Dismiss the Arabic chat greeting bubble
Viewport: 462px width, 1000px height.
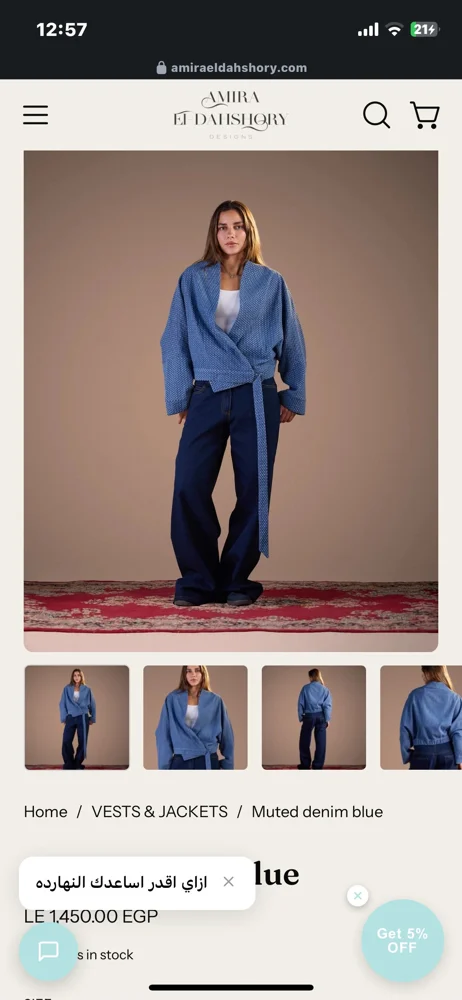(x=228, y=882)
